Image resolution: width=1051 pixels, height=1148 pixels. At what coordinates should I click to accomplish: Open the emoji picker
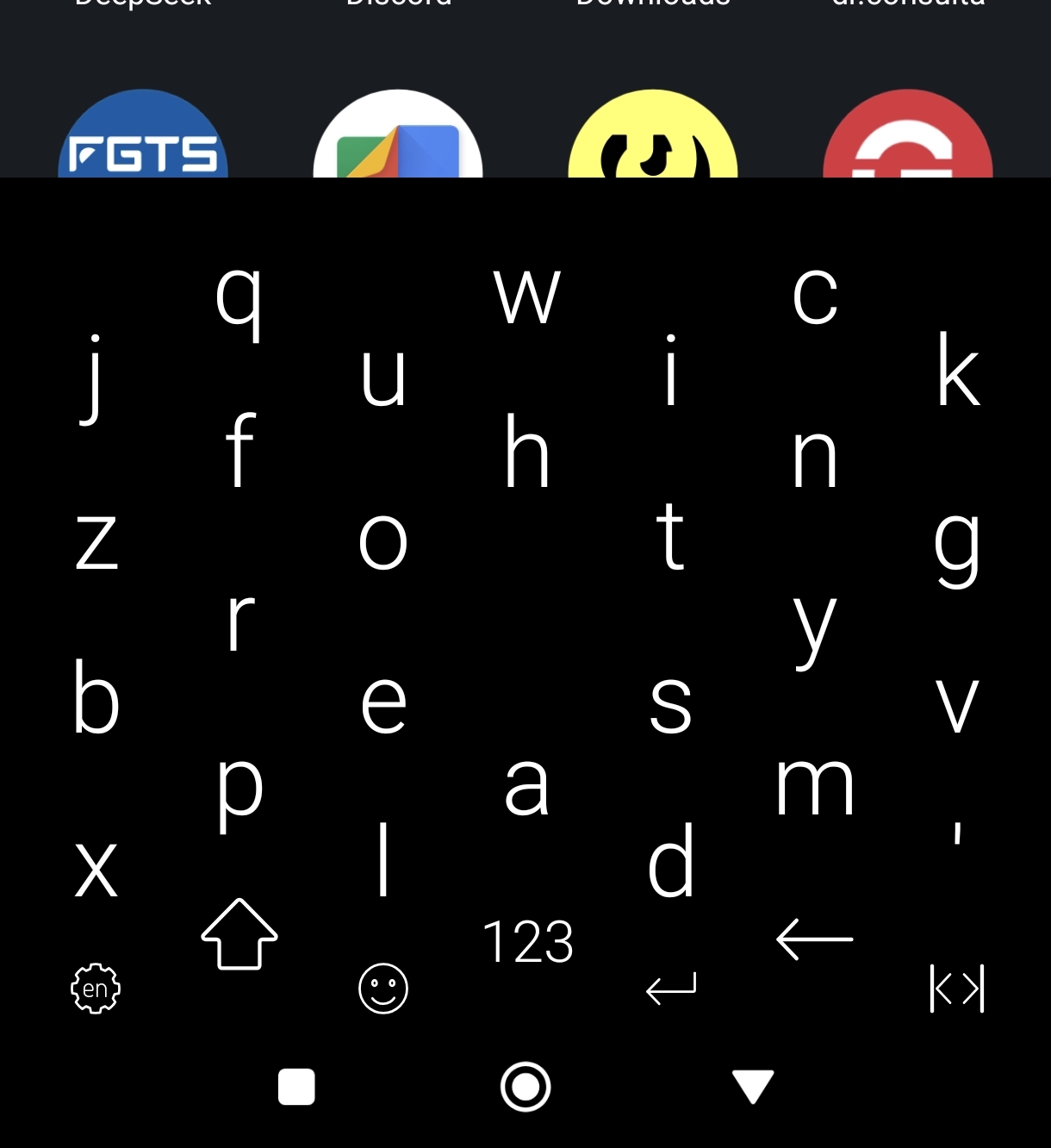[382, 989]
